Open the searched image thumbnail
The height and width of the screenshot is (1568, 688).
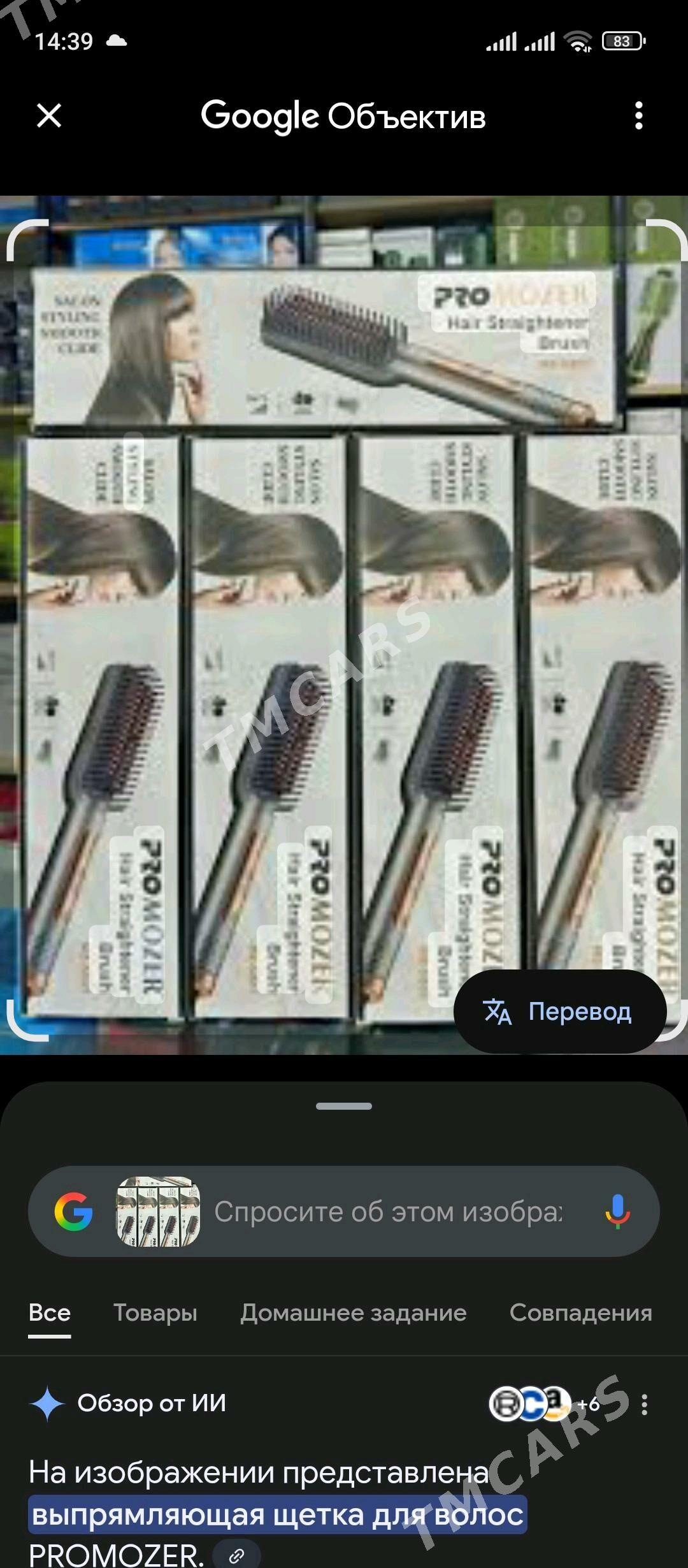pyautogui.click(x=158, y=1212)
